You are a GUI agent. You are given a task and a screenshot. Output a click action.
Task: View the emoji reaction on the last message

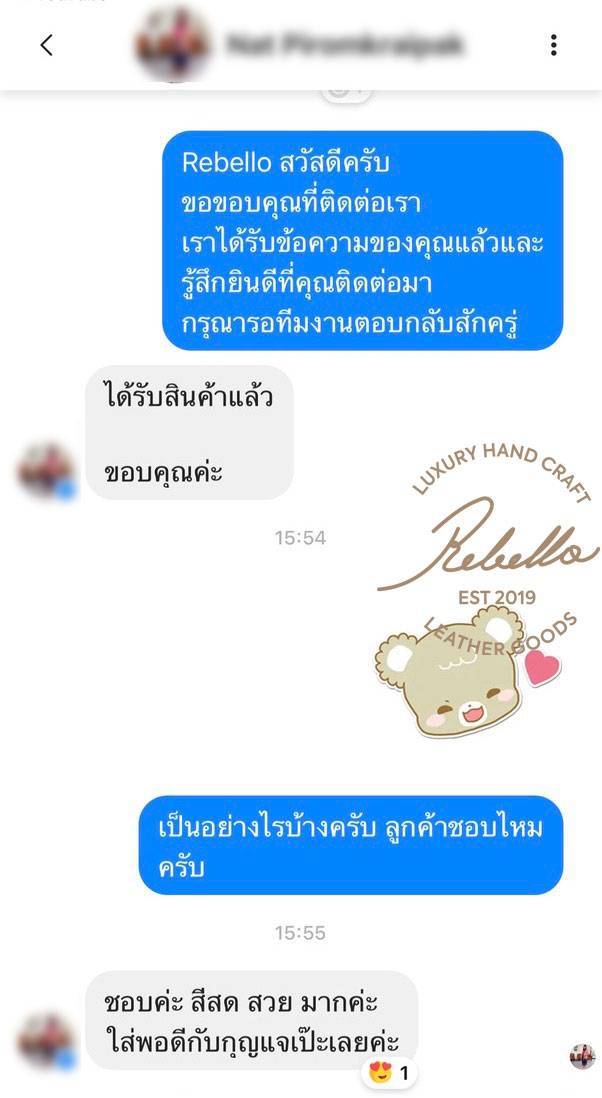pyautogui.click(x=390, y=1074)
